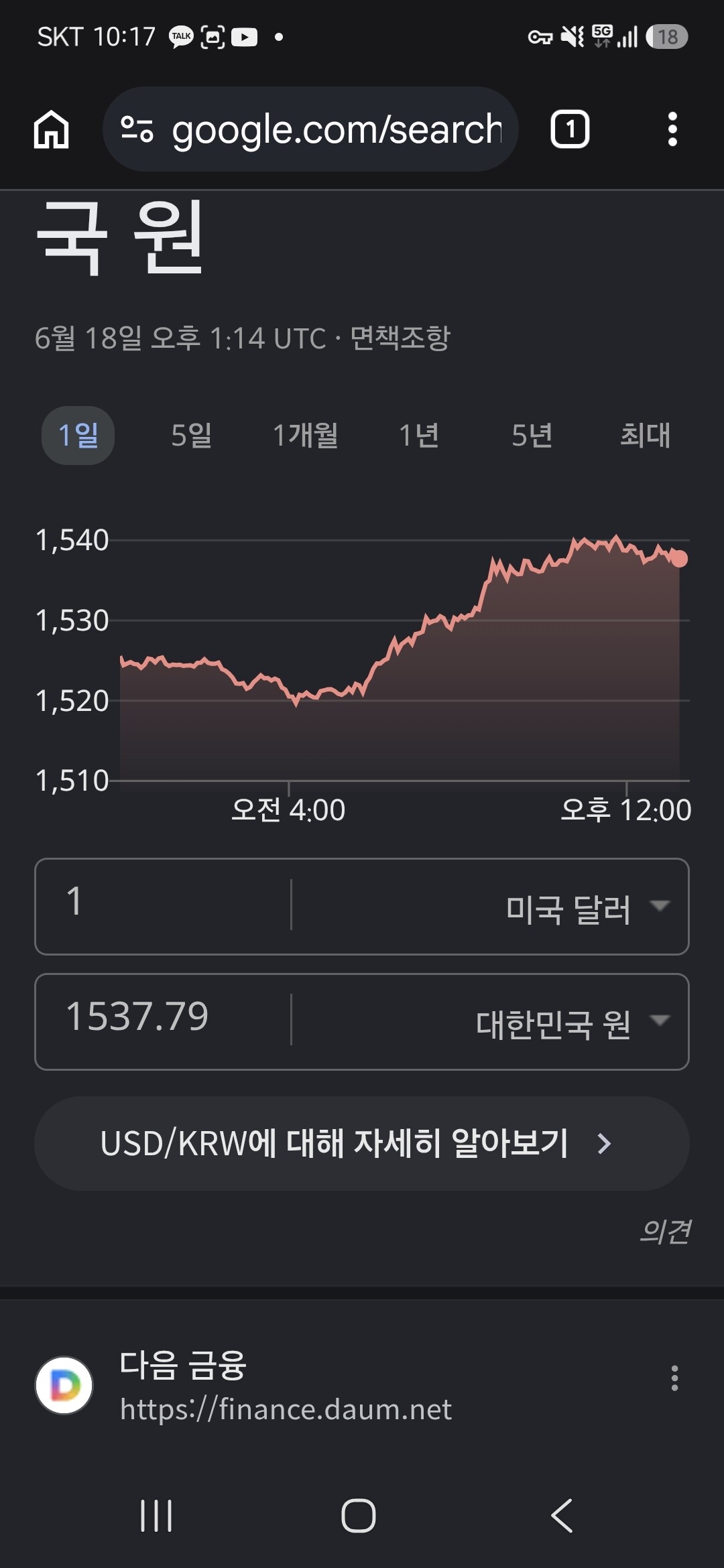The height and width of the screenshot is (1568, 724).
Task: Tap the Chrome home icon
Action: 52,129
